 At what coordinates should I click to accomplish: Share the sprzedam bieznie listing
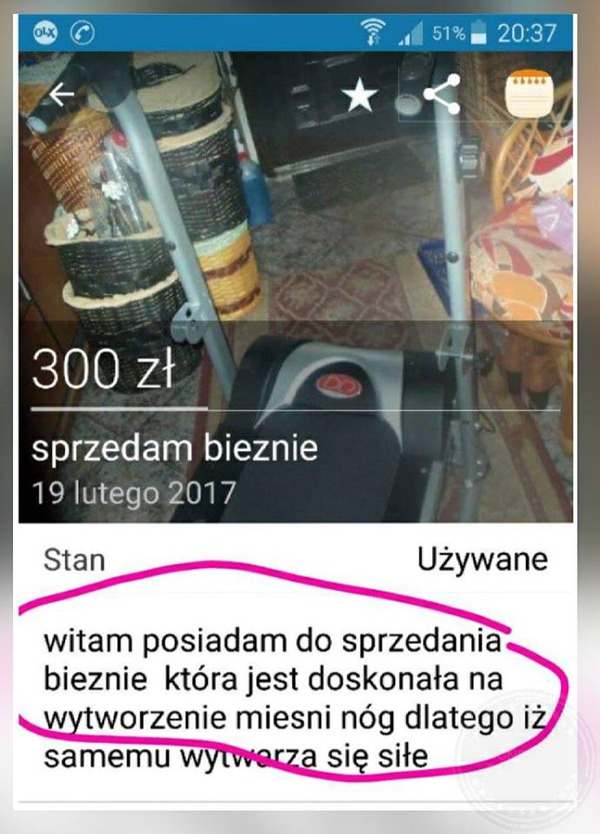441,96
